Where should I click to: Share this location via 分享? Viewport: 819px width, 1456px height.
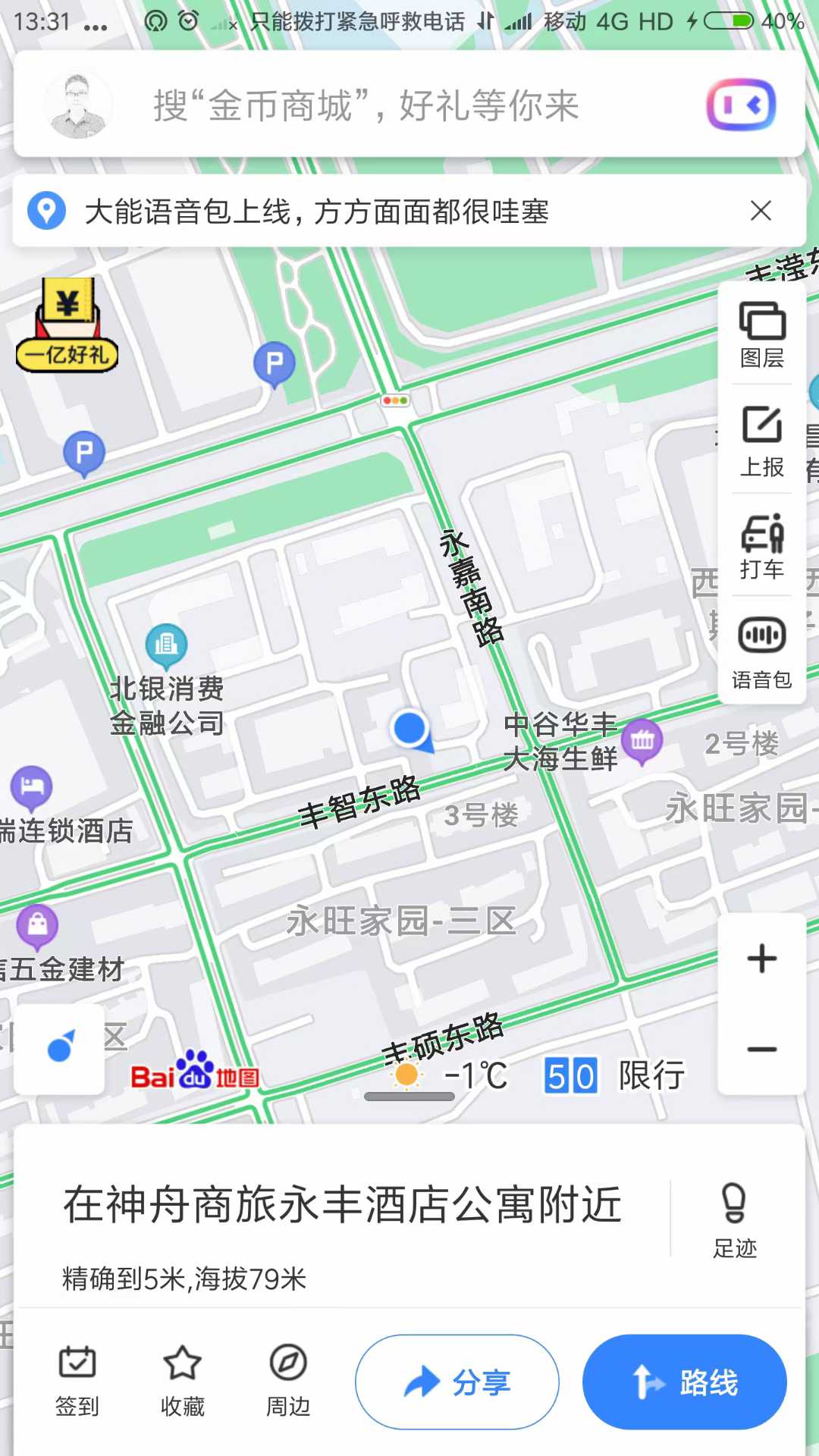pyautogui.click(x=457, y=1382)
